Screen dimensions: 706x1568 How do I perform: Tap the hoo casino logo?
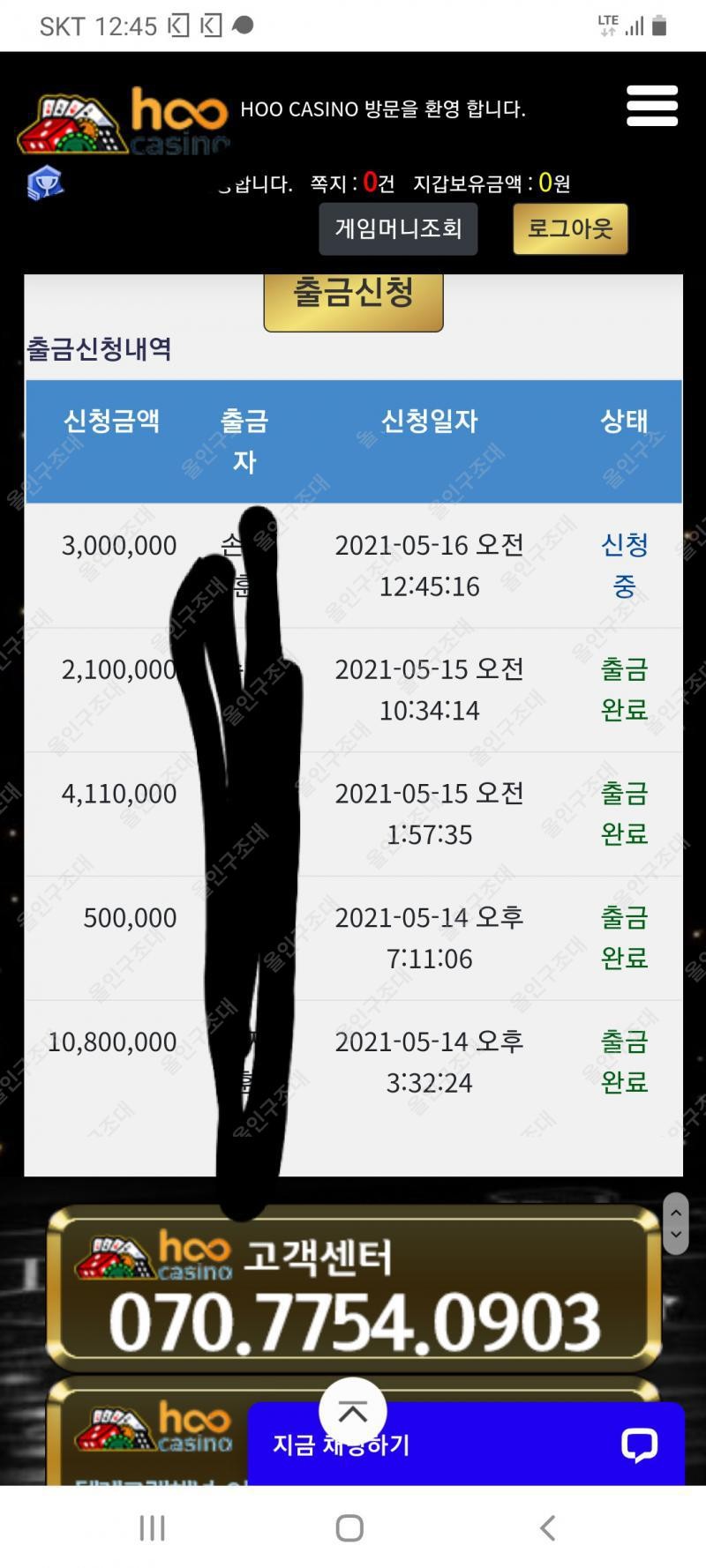click(124, 121)
